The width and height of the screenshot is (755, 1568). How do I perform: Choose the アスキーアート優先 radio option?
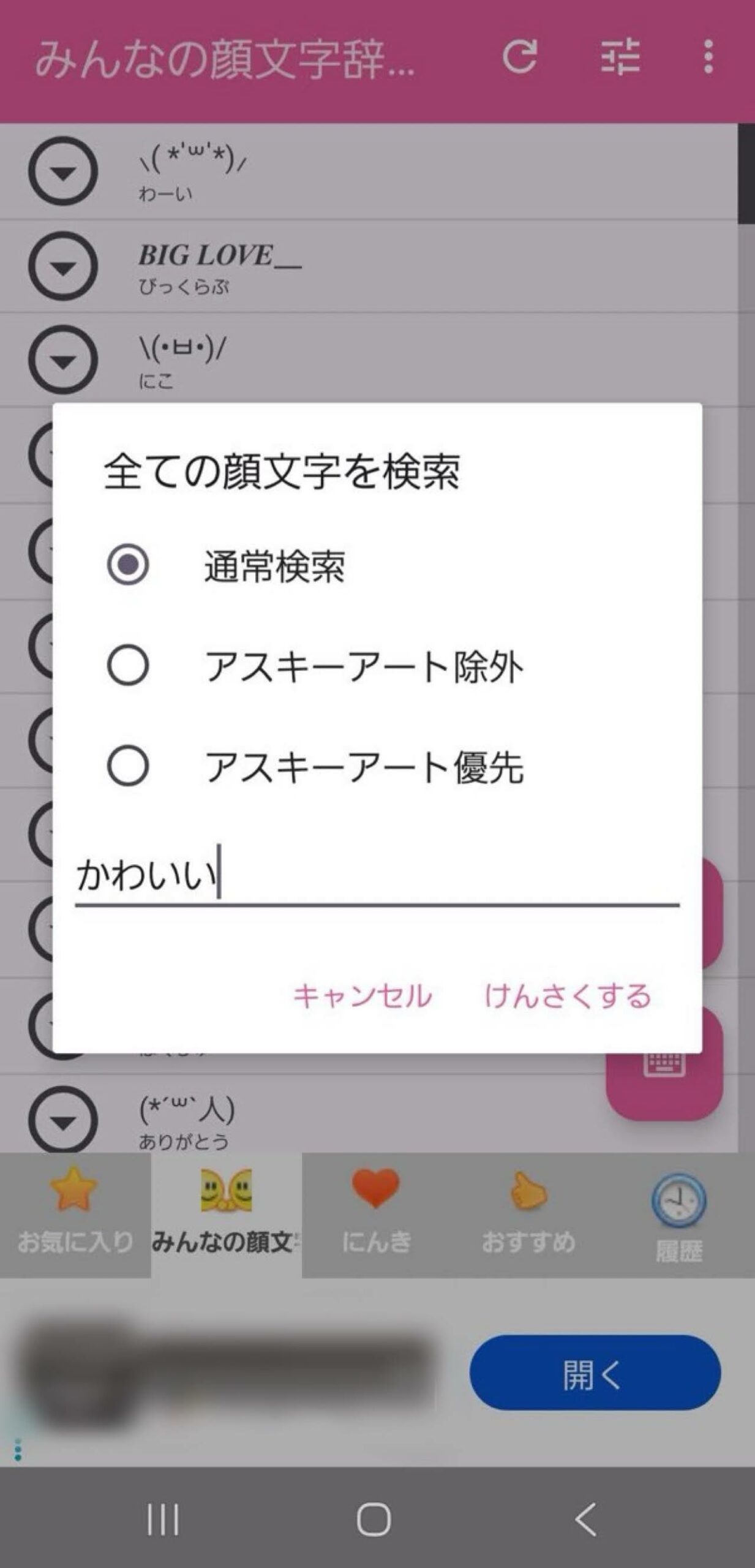pyautogui.click(x=127, y=766)
